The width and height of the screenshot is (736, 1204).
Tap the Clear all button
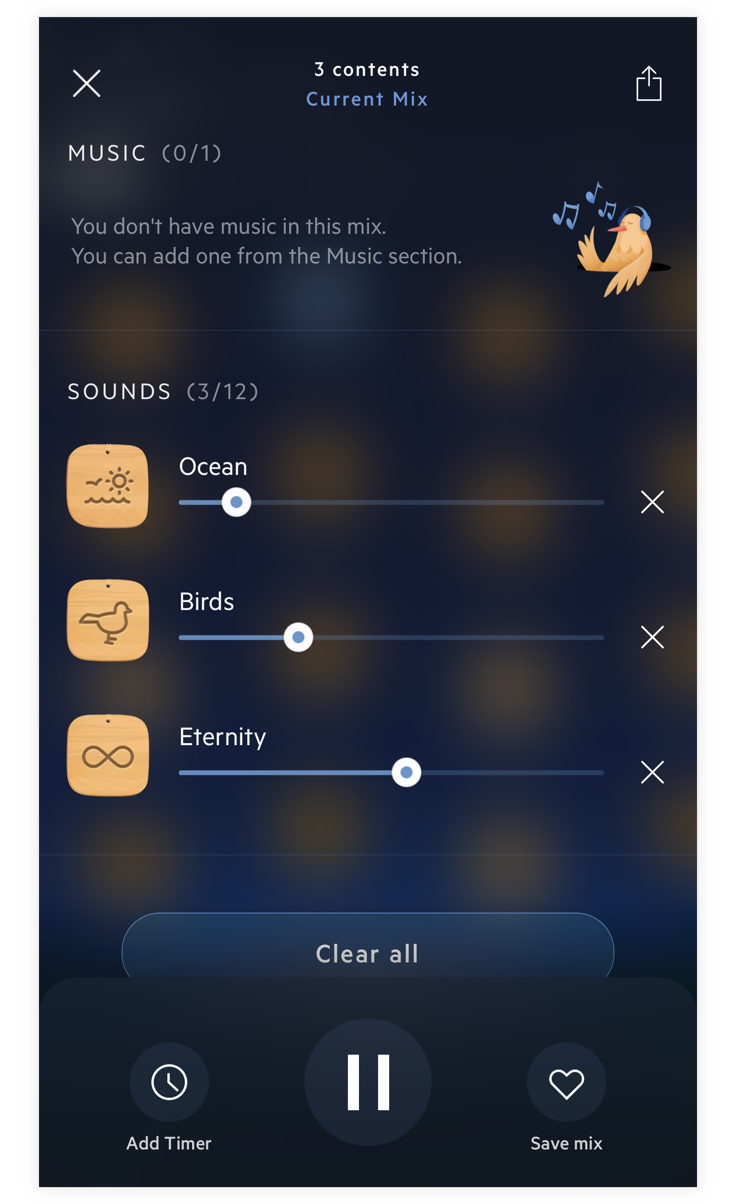(367, 953)
